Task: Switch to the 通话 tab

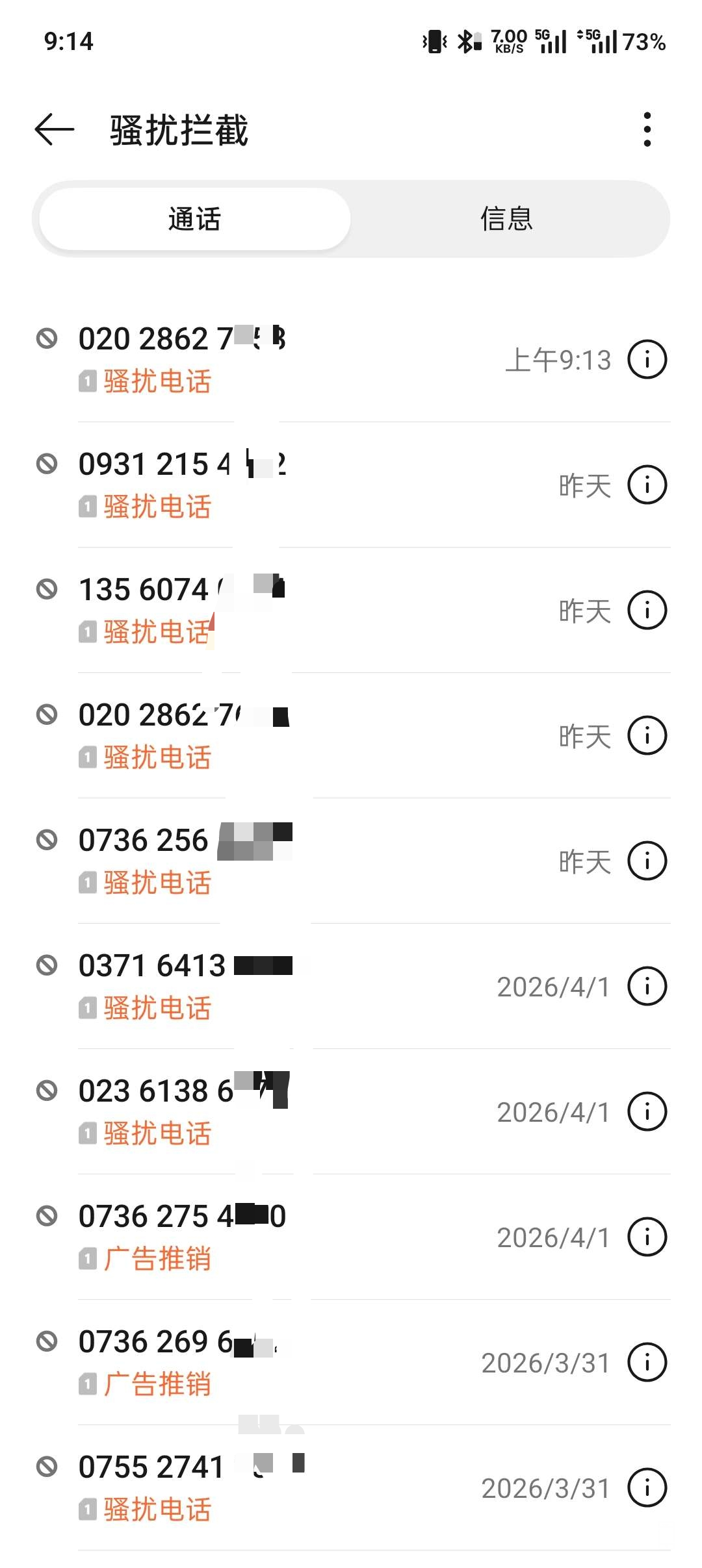Action: point(195,219)
